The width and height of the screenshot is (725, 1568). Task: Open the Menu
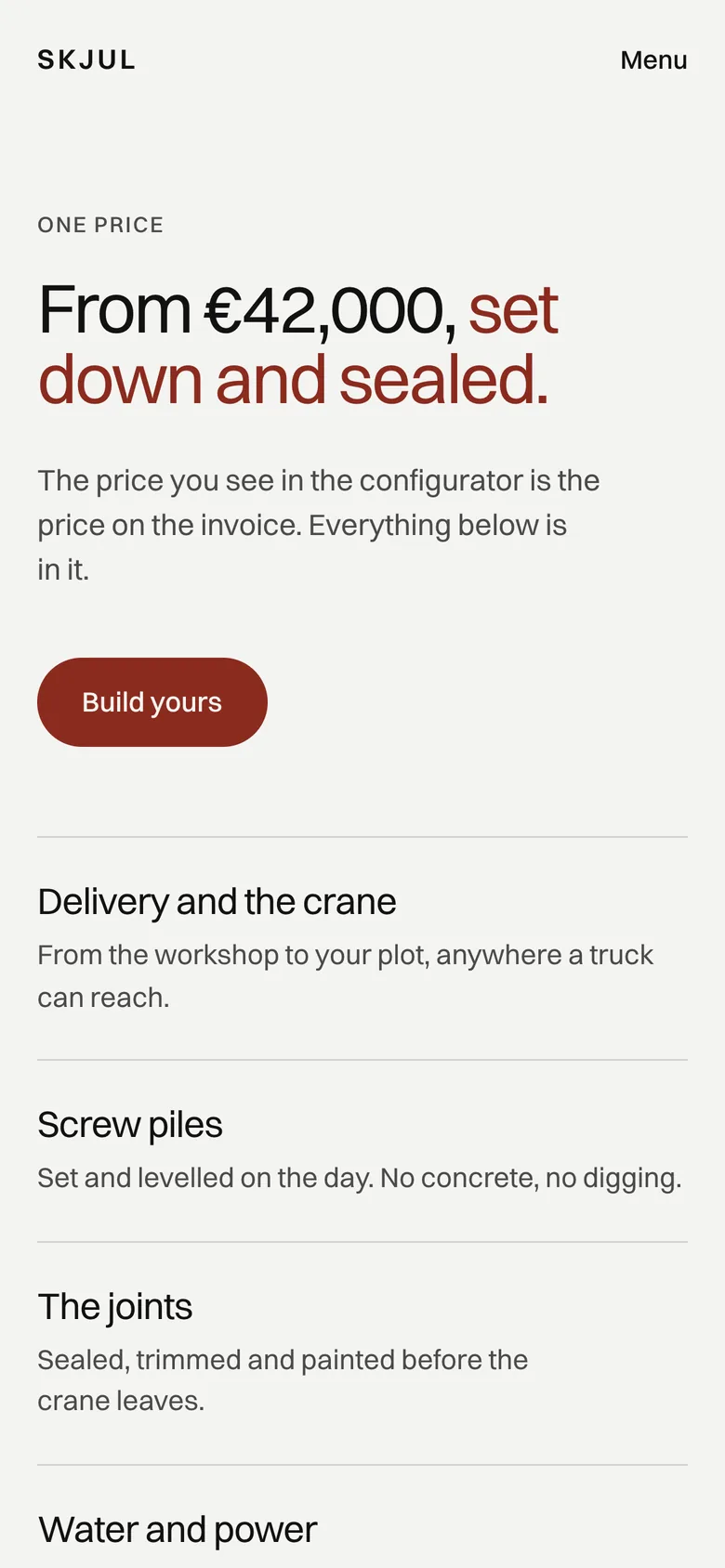pyautogui.click(x=653, y=60)
